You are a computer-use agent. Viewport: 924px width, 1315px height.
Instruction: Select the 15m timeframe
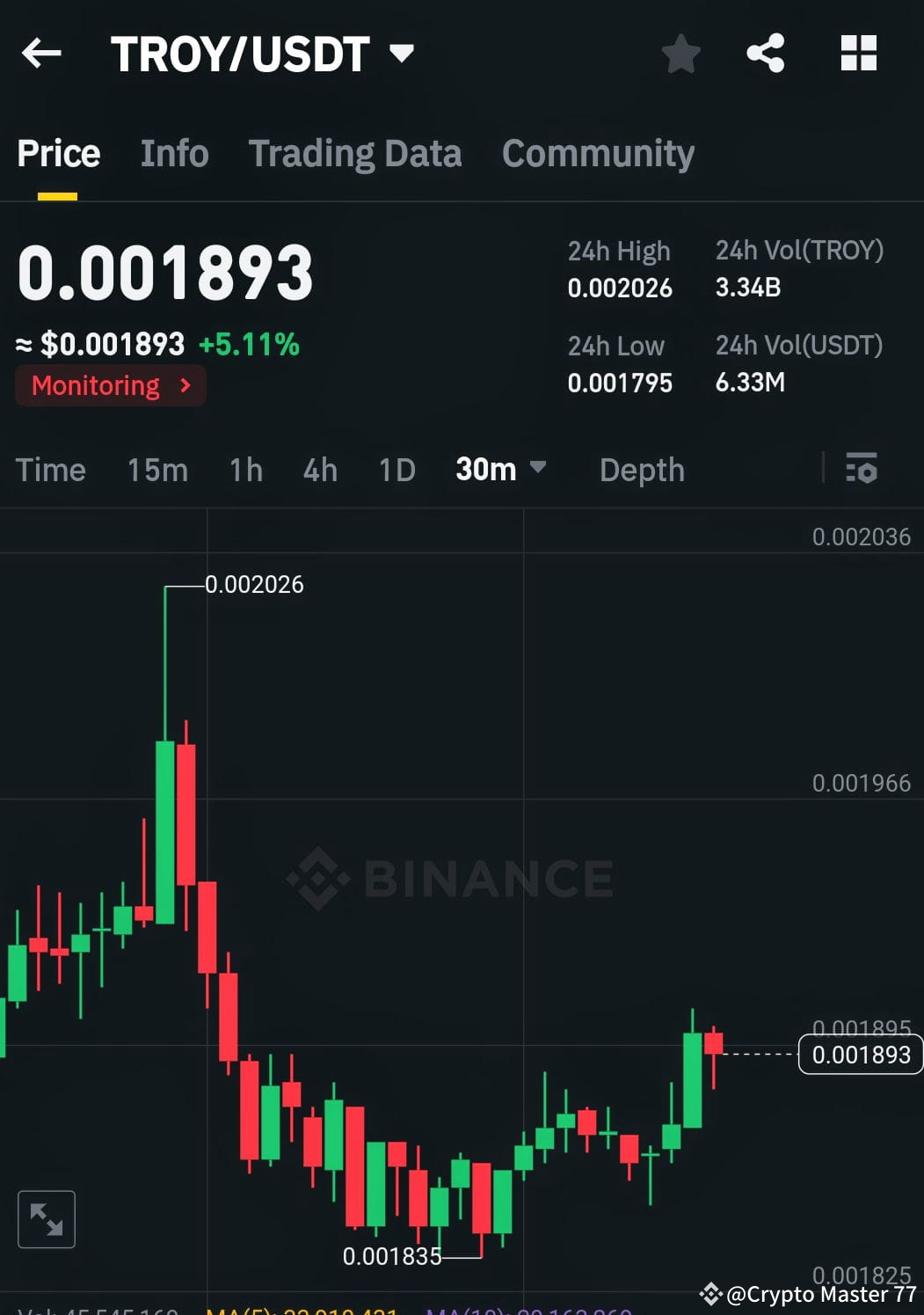tap(157, 470)
